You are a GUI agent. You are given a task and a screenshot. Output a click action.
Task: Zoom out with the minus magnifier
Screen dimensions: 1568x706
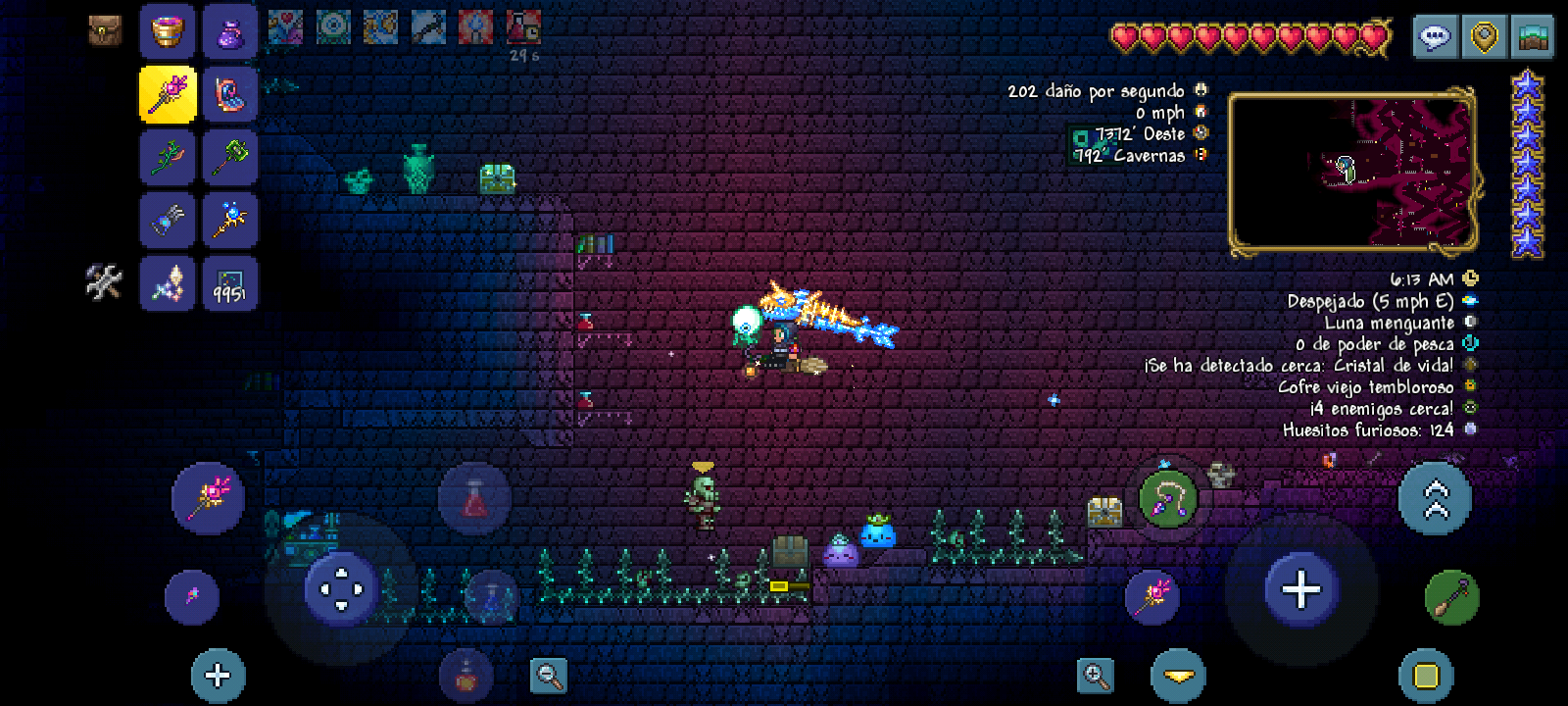549,675
